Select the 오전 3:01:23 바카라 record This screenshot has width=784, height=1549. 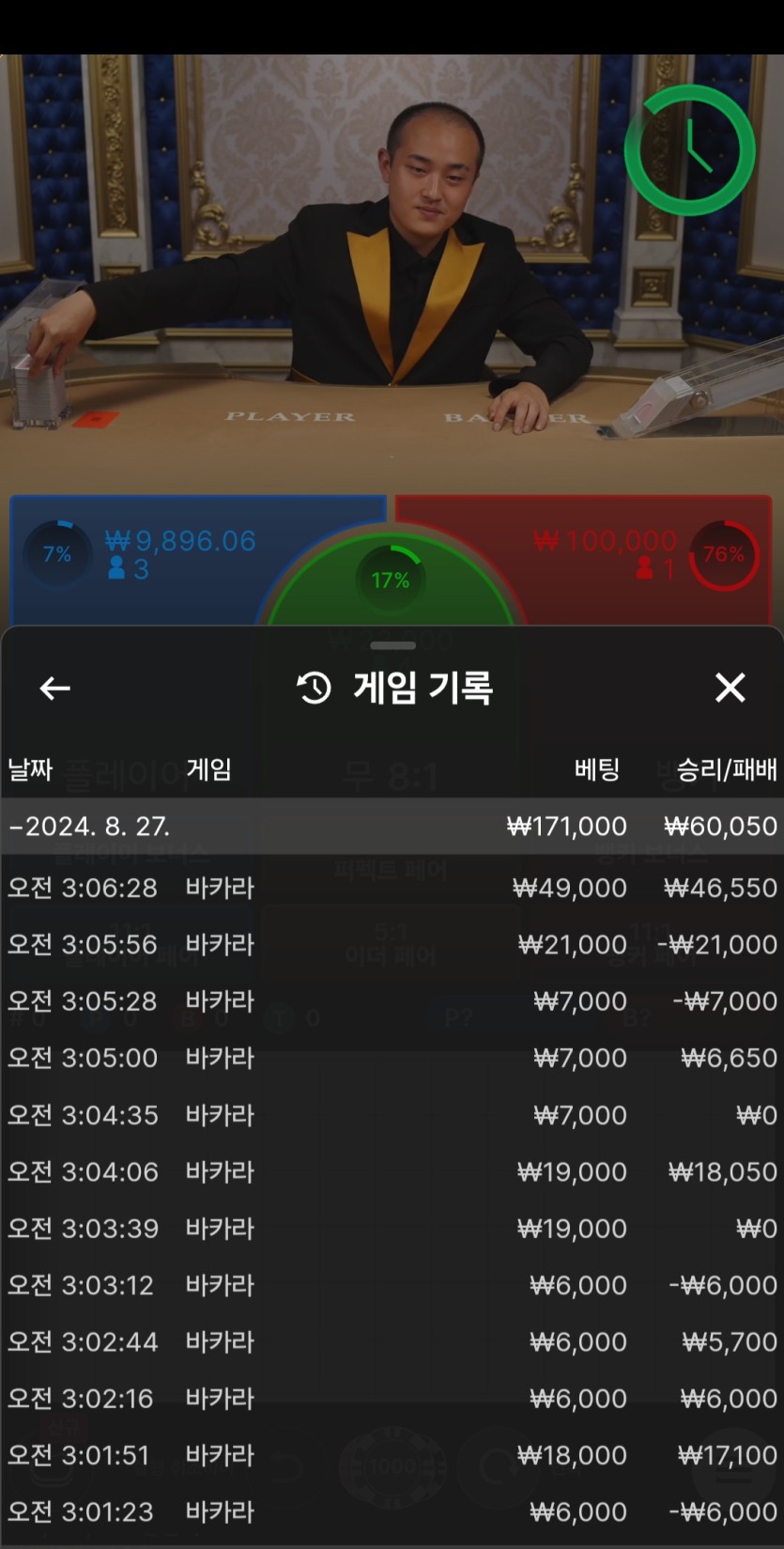coord(392,1511)
